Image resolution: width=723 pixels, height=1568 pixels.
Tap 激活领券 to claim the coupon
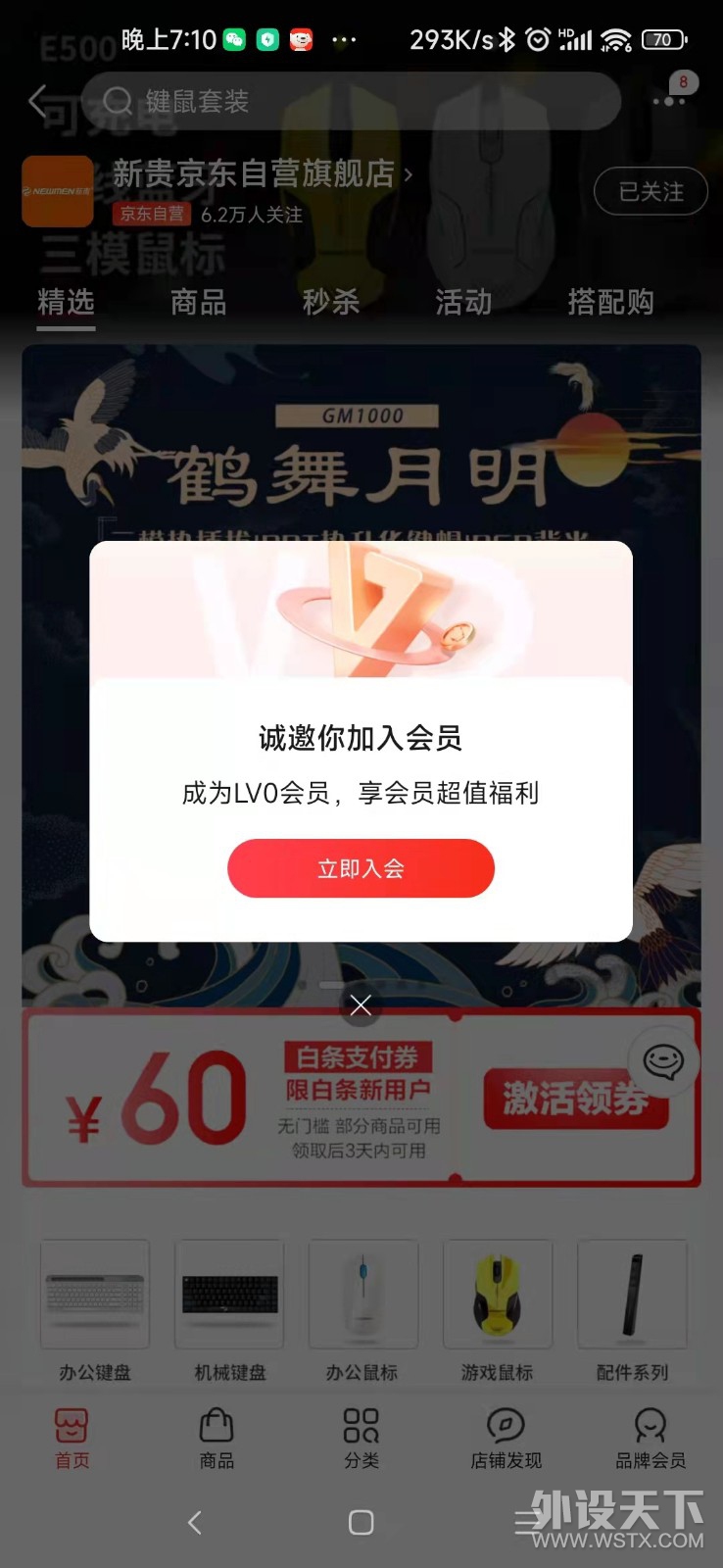(575, 1099)
